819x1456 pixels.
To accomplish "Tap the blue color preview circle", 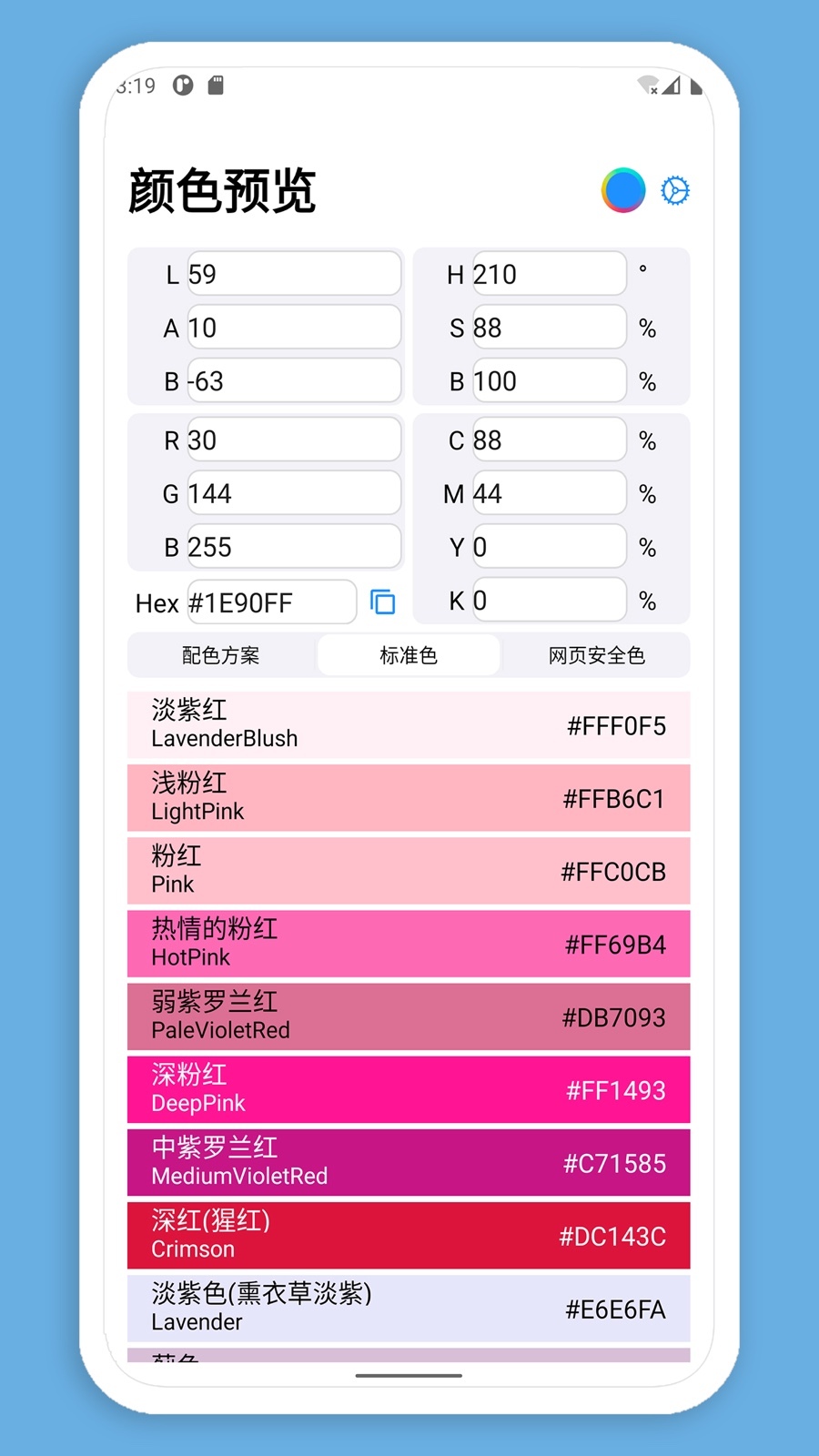I will tap(623, 190).
